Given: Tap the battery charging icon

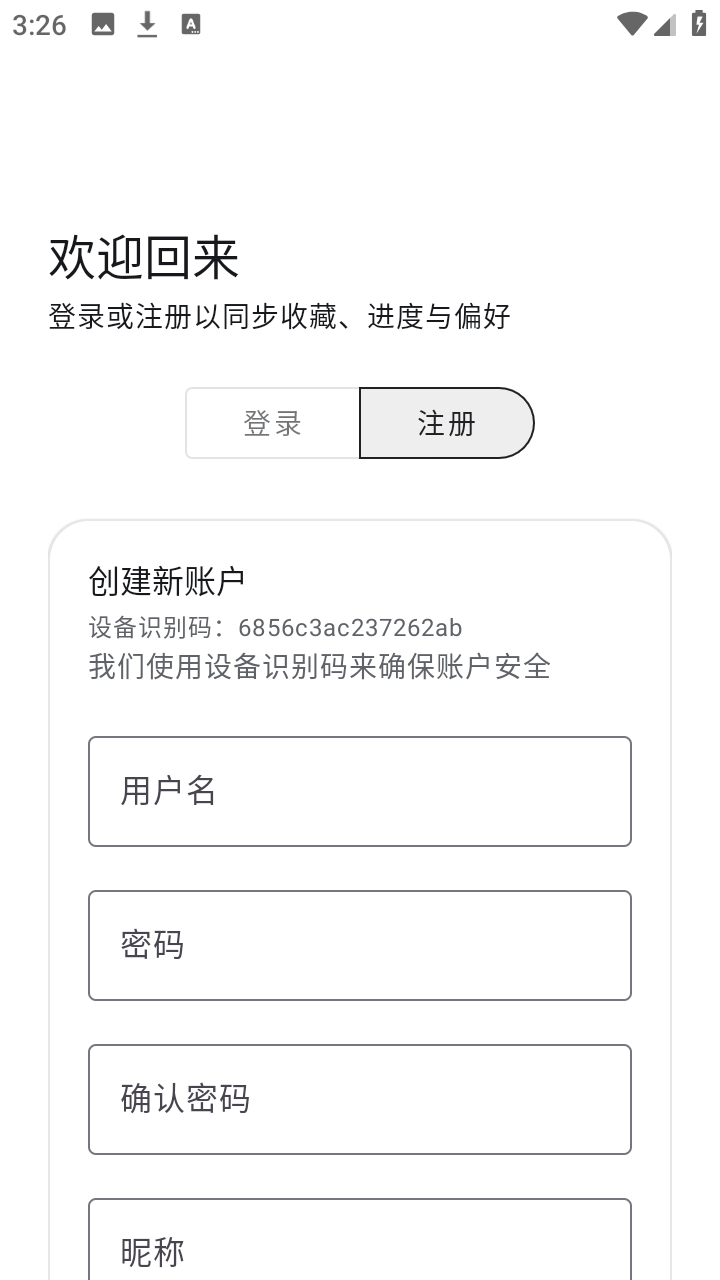Looking at the screenshot, I should (x=698, y=25).
